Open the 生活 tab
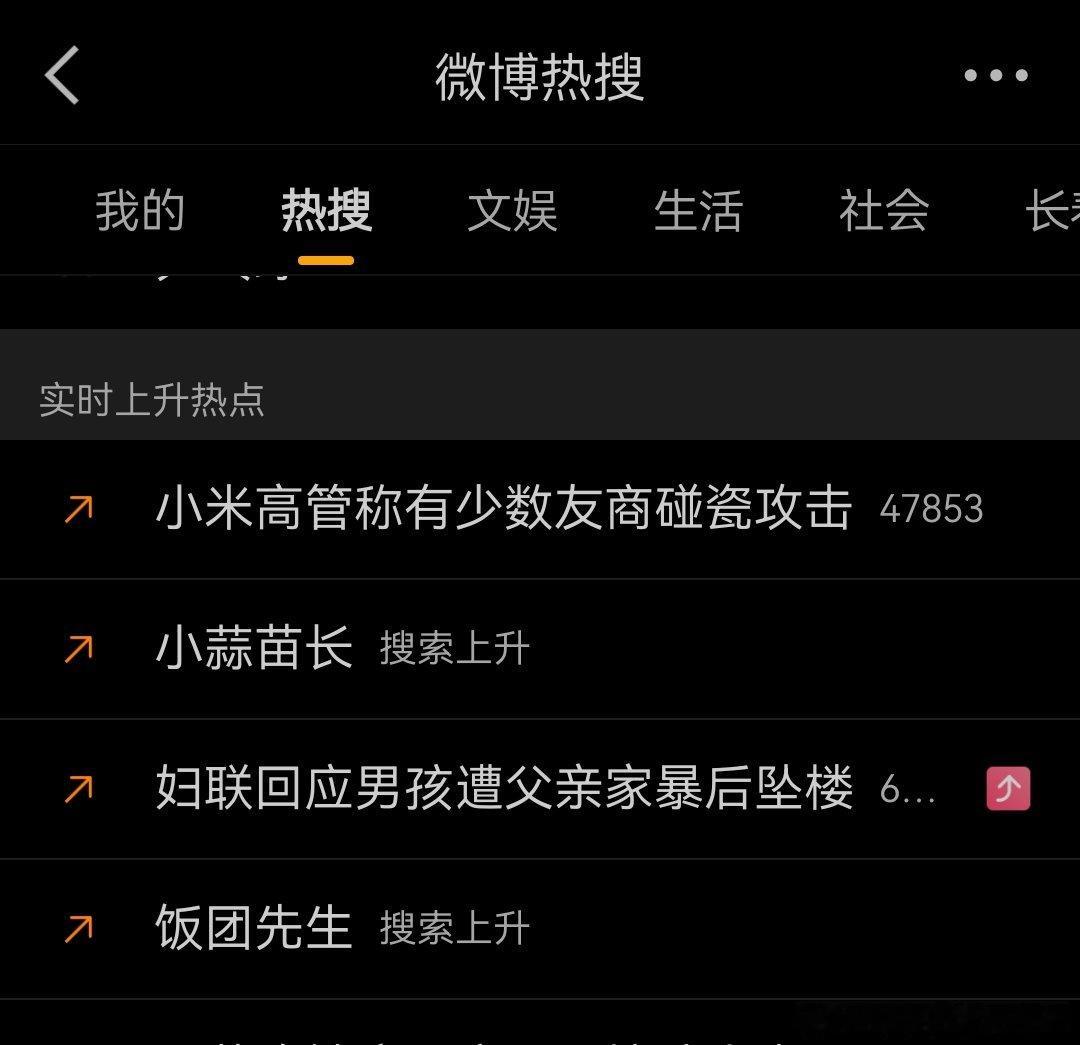Image resolution: width=1080 pixels, height=1045 pixels. pyautogui.click(x=698, y=212)
